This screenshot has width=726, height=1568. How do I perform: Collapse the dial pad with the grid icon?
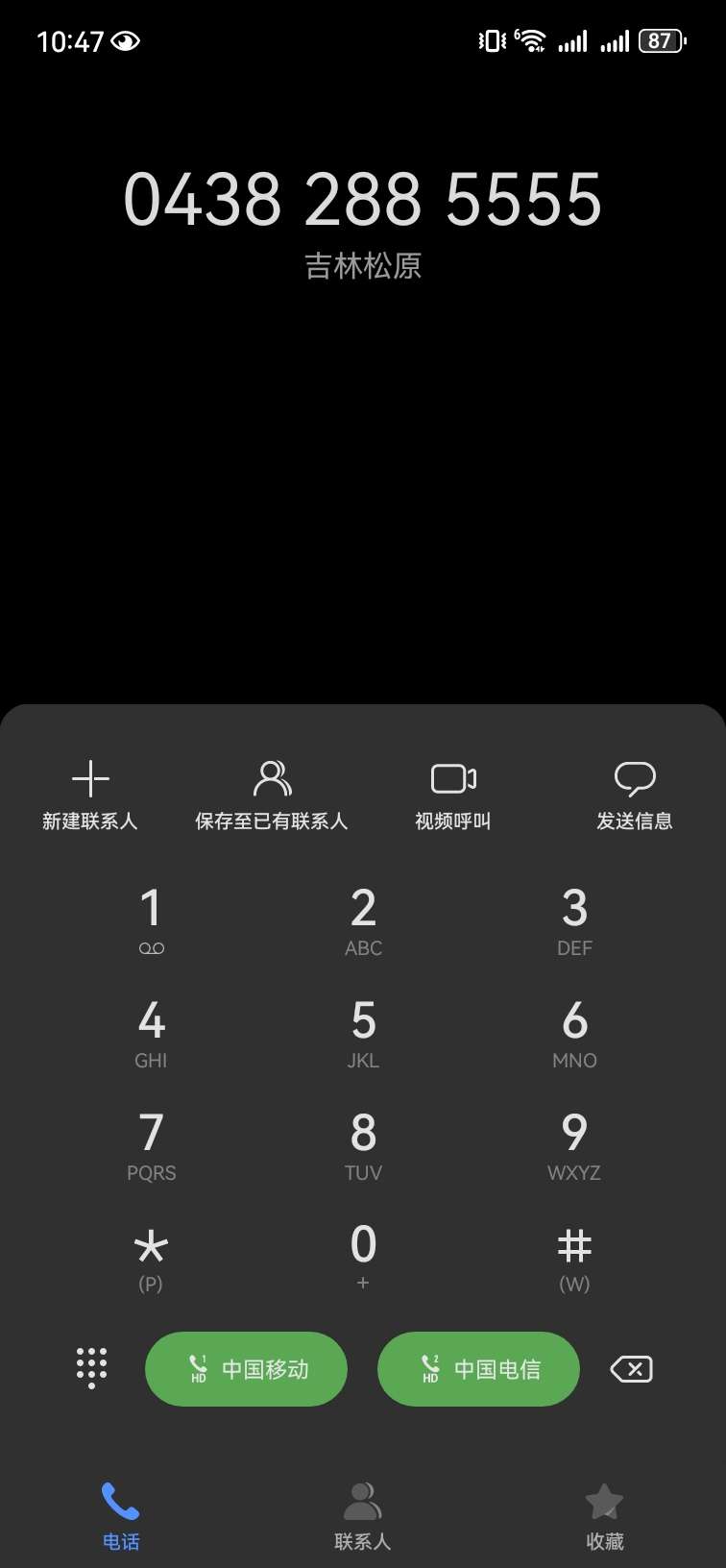91,1367
